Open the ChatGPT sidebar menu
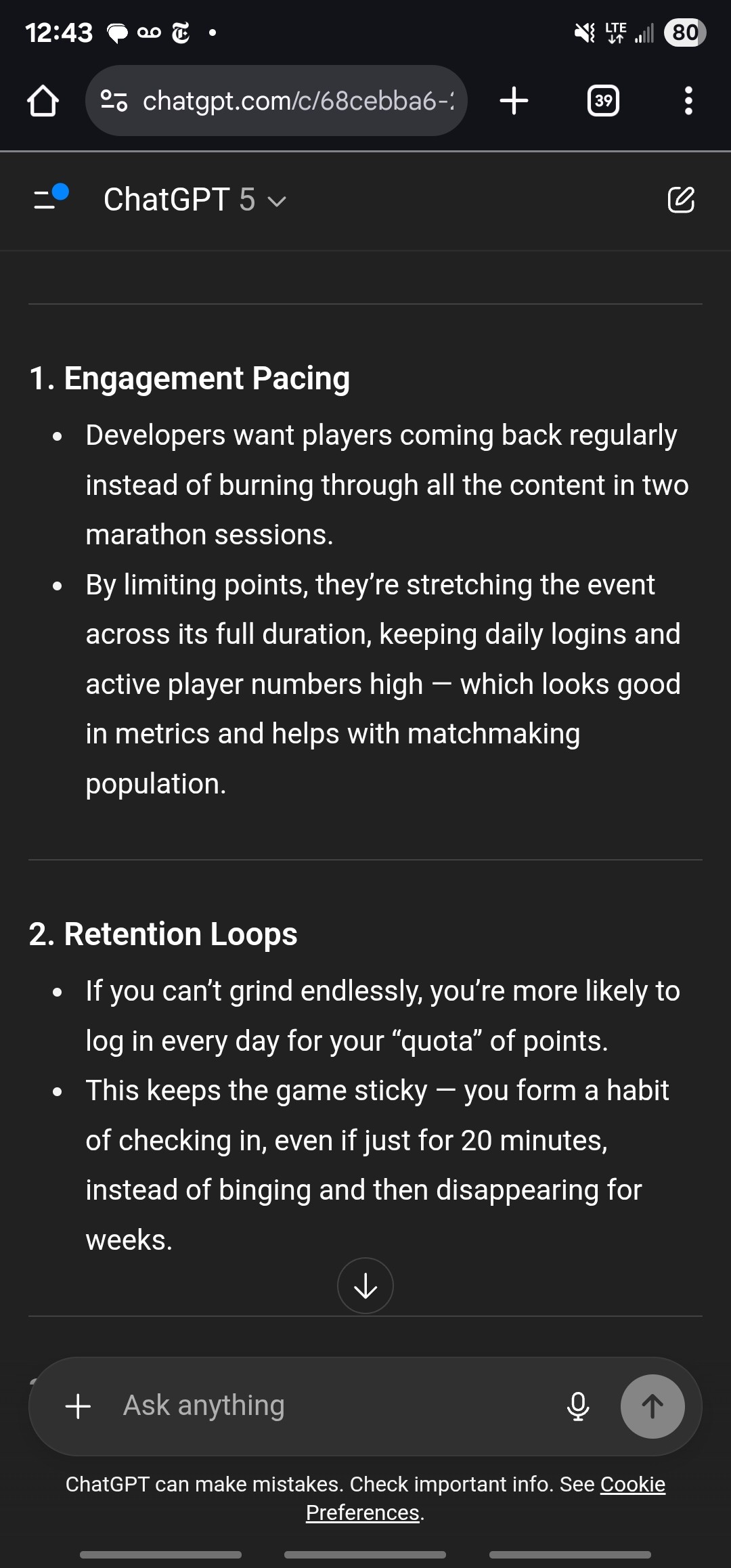Viewport: 731px width, 1568px height. click(x=49, y=198)
